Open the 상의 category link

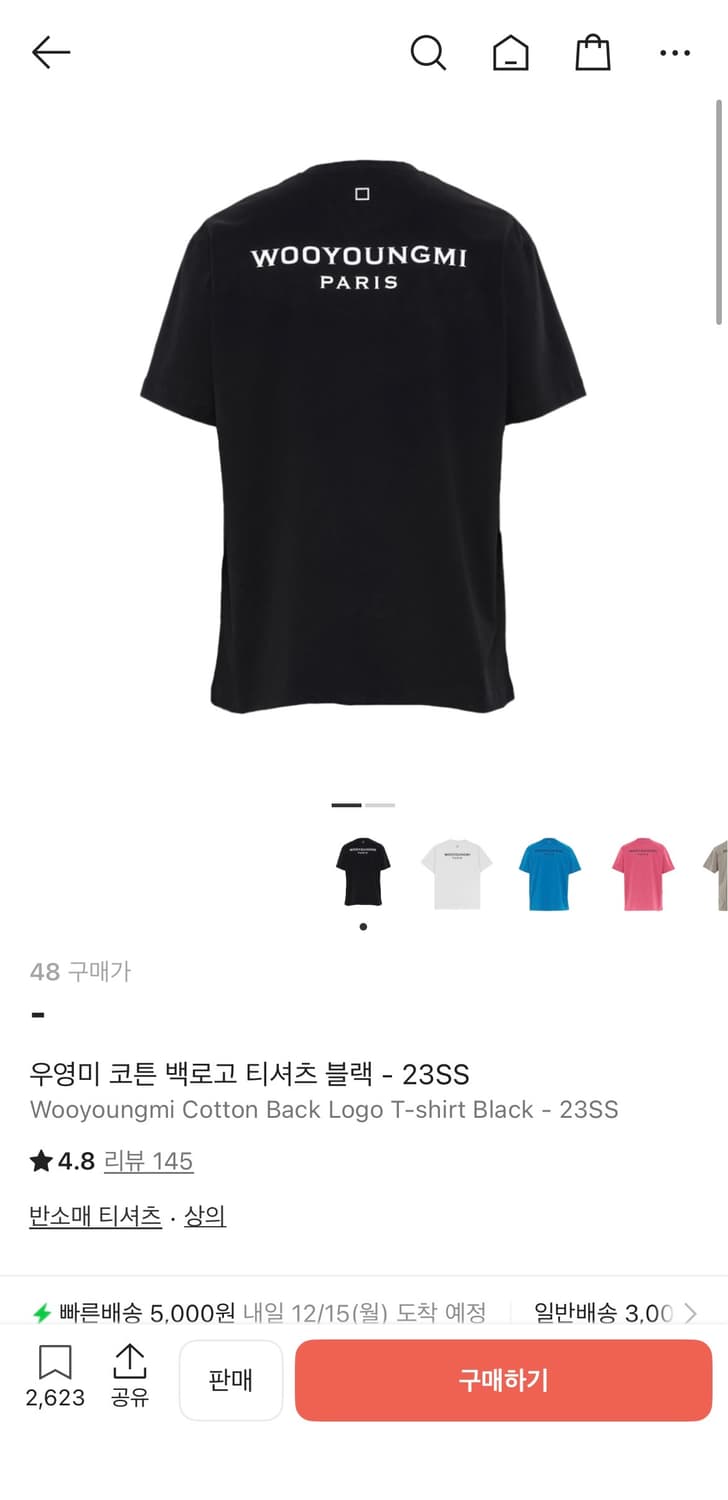(x=205, y=1215)
